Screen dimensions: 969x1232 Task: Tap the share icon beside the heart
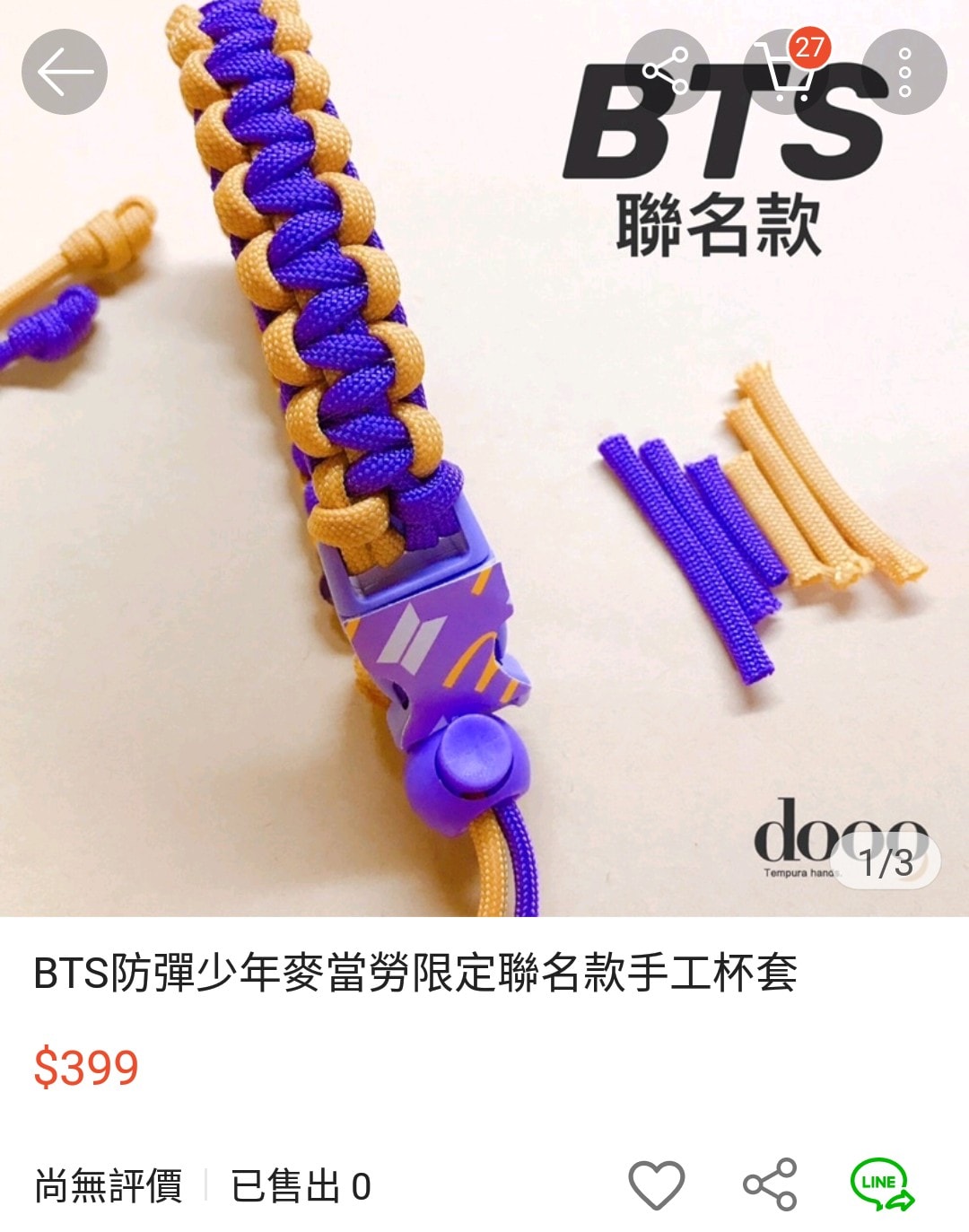pos(770,1184)
